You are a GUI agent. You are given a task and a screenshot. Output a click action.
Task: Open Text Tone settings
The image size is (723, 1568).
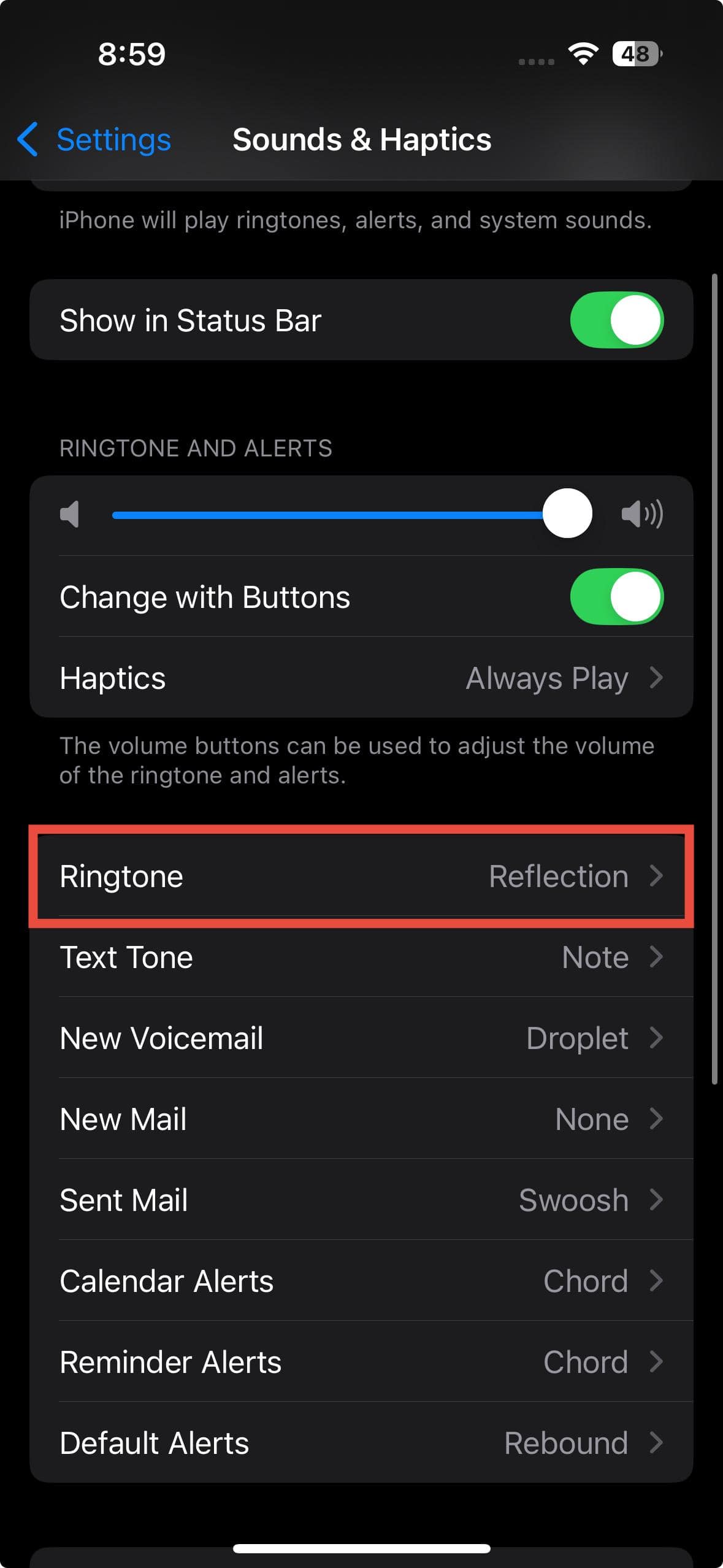click(361, 957)
